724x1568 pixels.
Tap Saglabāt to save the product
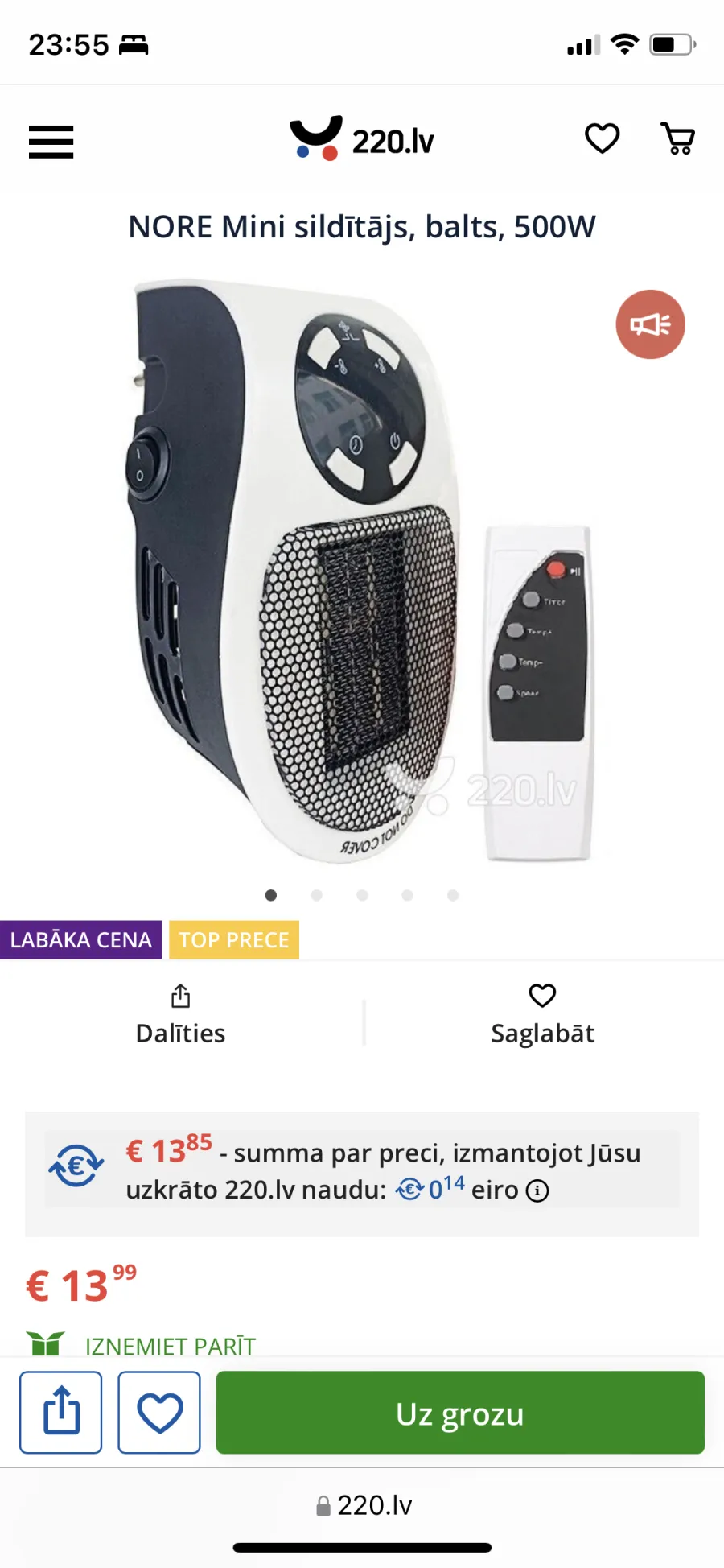pos(542,1015)
